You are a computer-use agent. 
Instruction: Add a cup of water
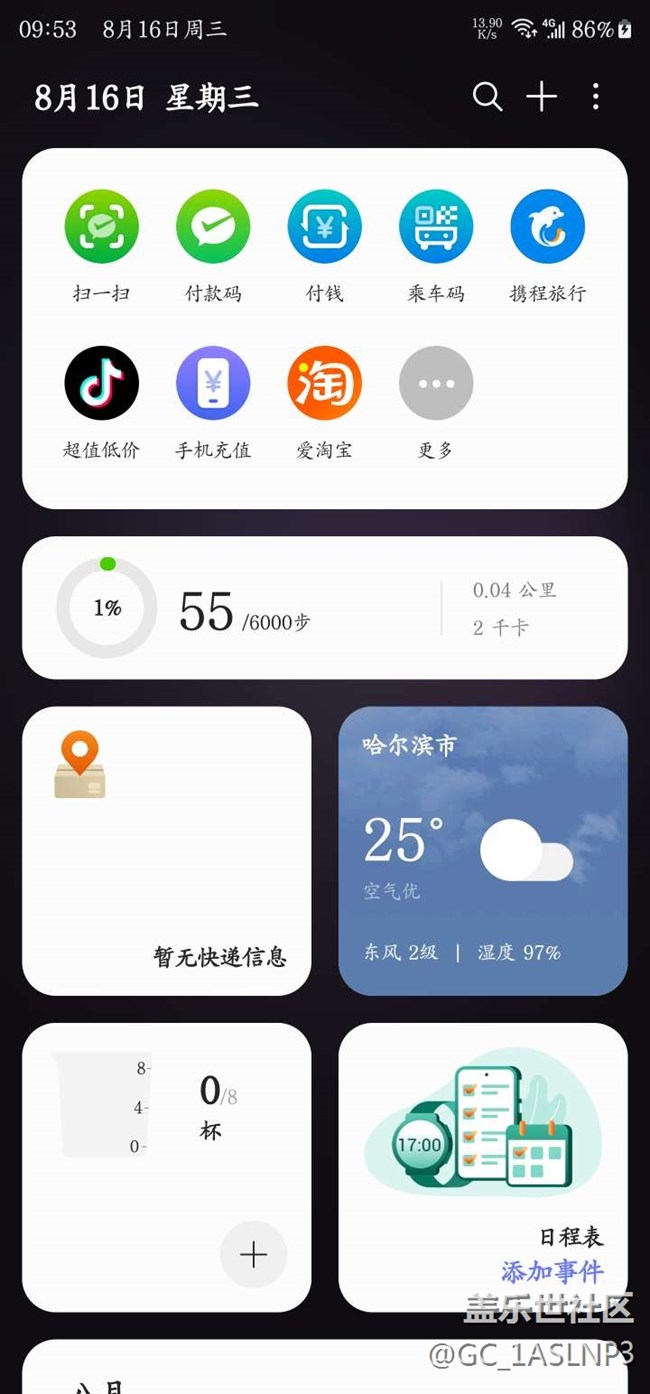(x=254, y=1254)
